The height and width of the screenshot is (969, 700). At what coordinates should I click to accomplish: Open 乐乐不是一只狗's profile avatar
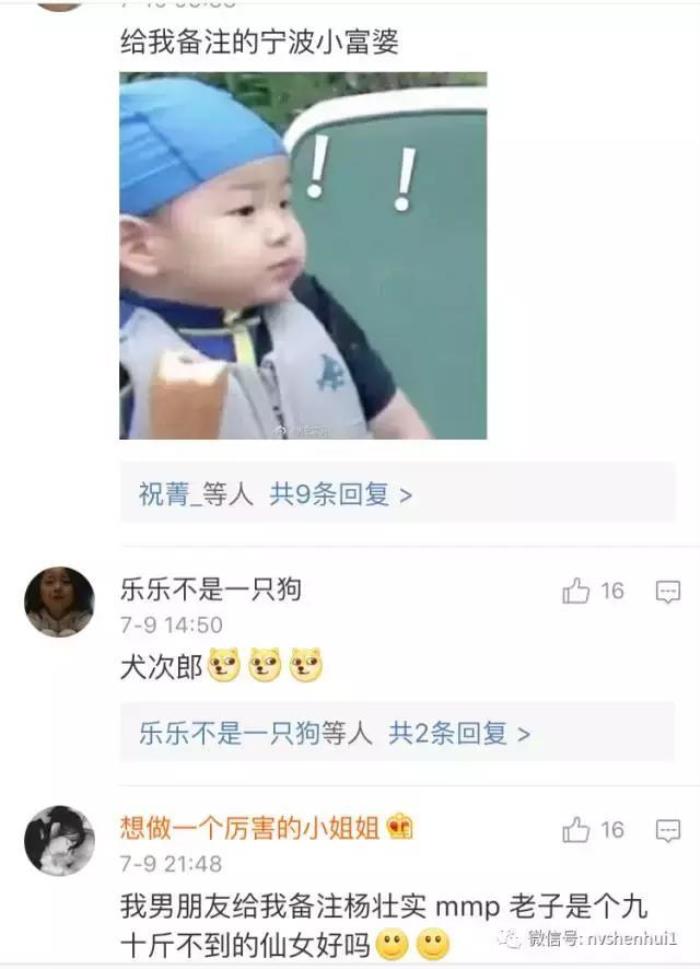click(x=59, y=601)
